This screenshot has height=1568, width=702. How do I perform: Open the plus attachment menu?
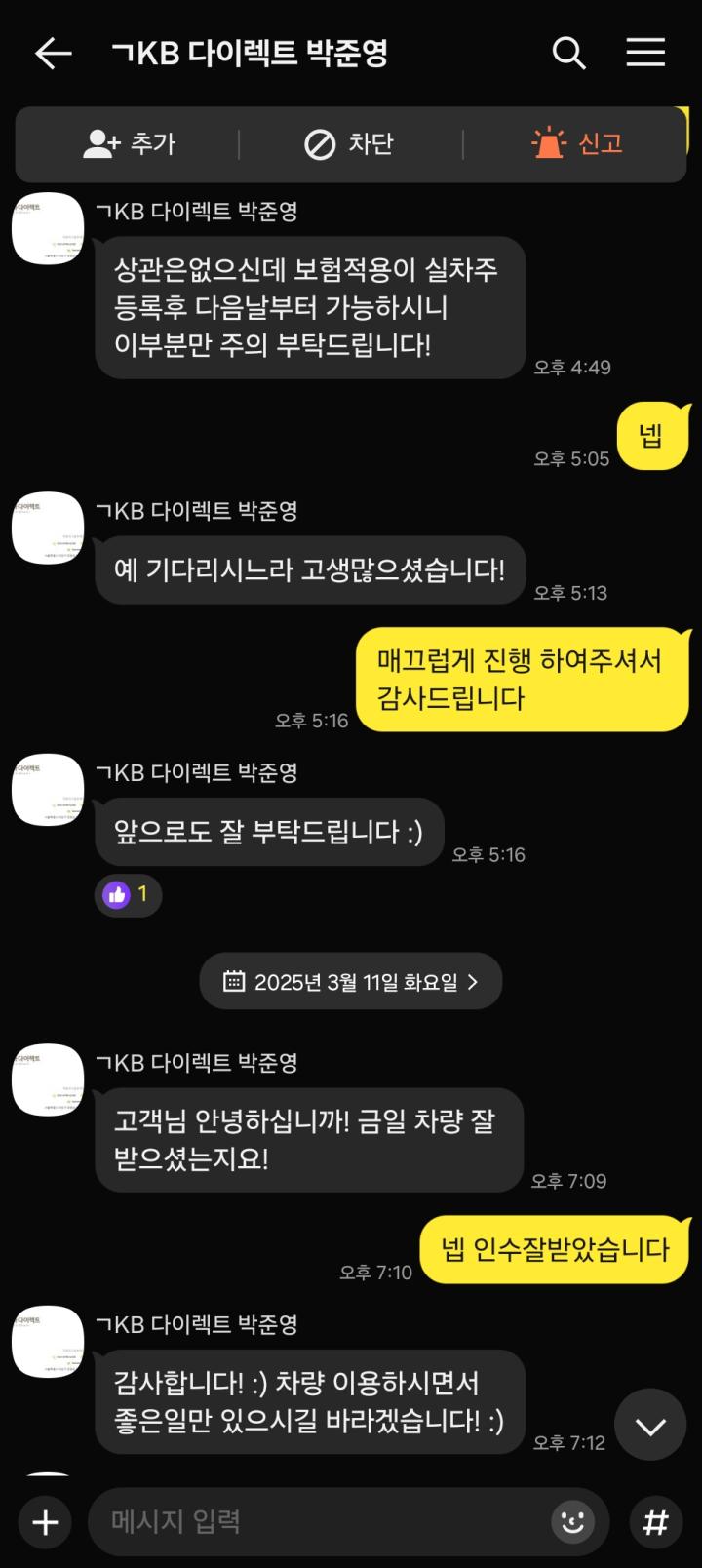click(x=45, y=1522)
